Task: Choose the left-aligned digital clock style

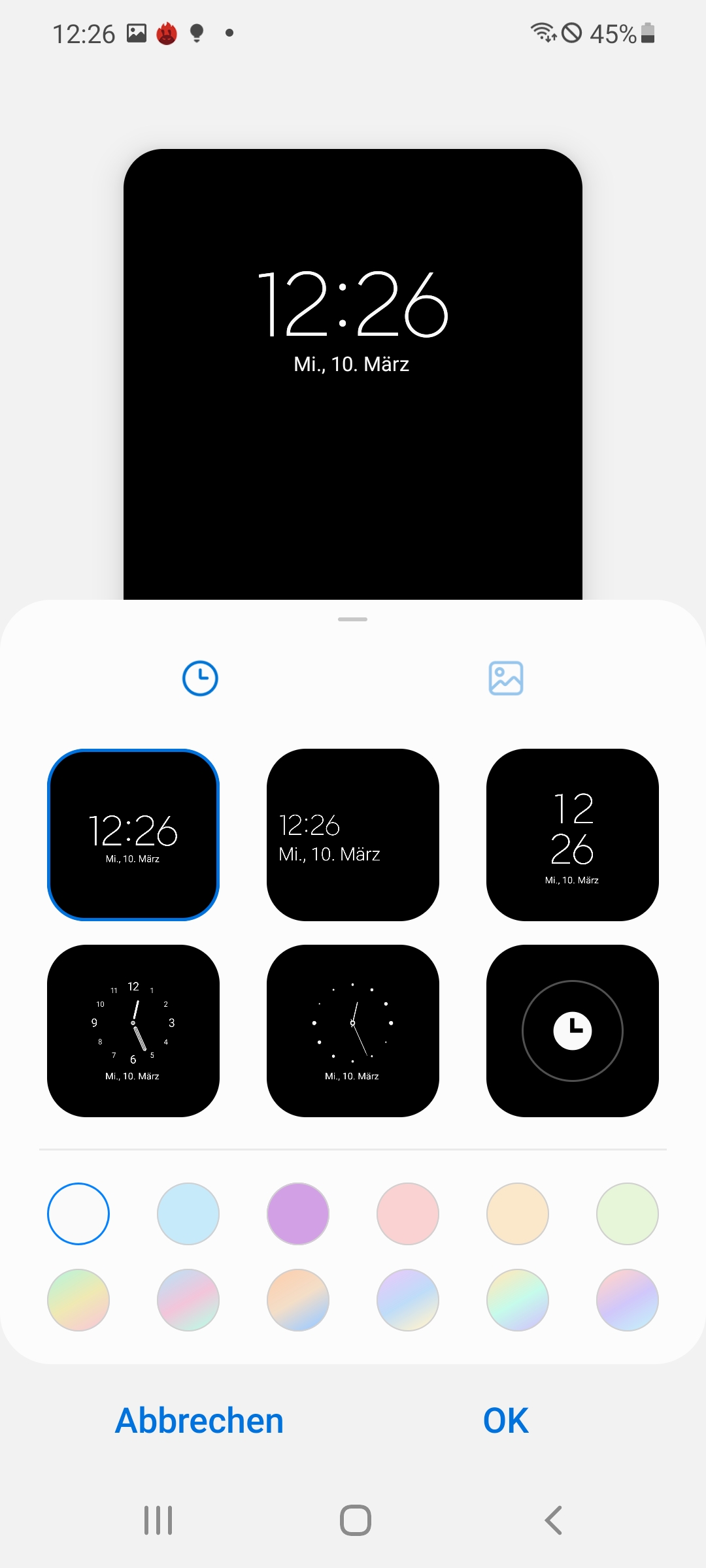Action: click(353, 835)
